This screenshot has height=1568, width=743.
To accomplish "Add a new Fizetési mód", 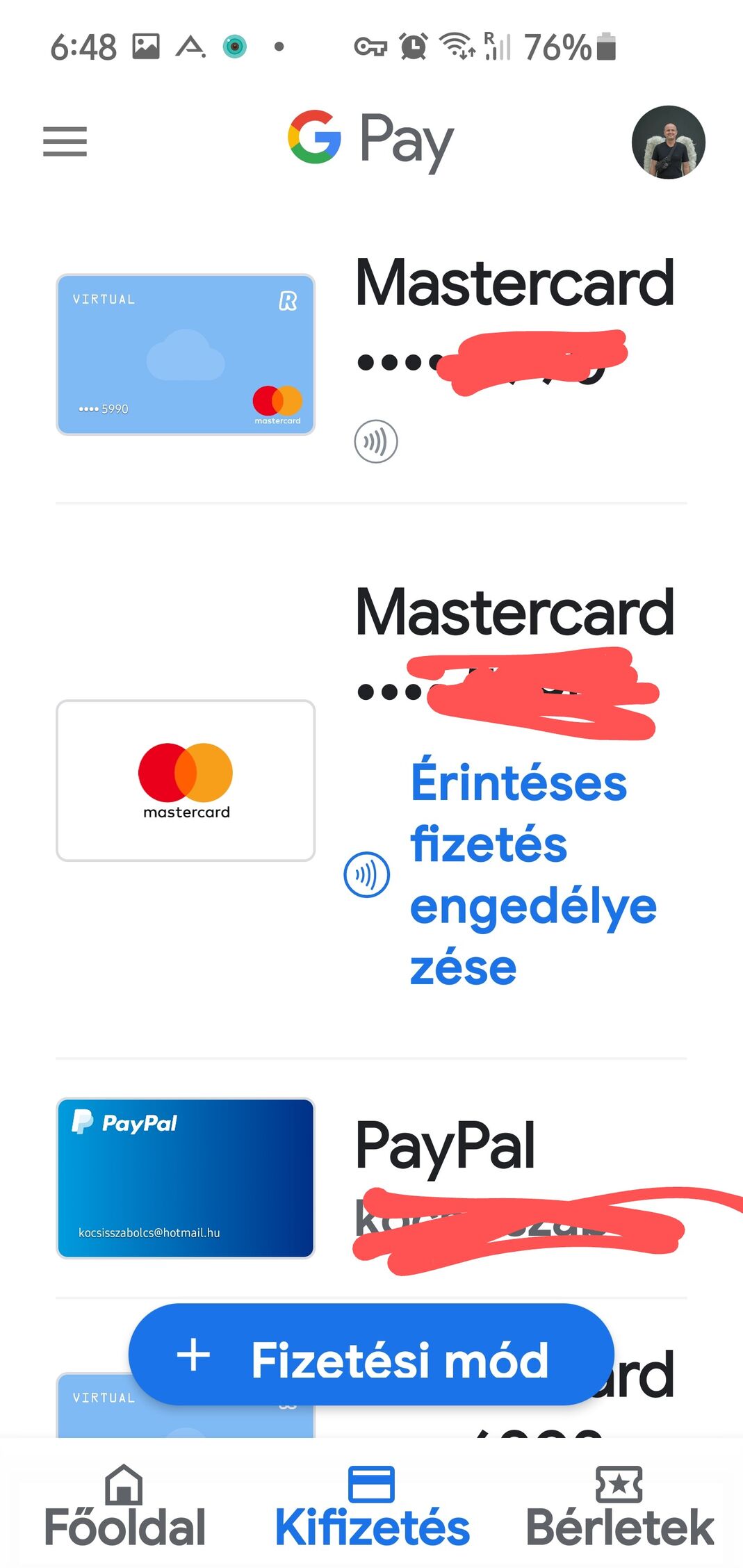I will point(371,1355).
